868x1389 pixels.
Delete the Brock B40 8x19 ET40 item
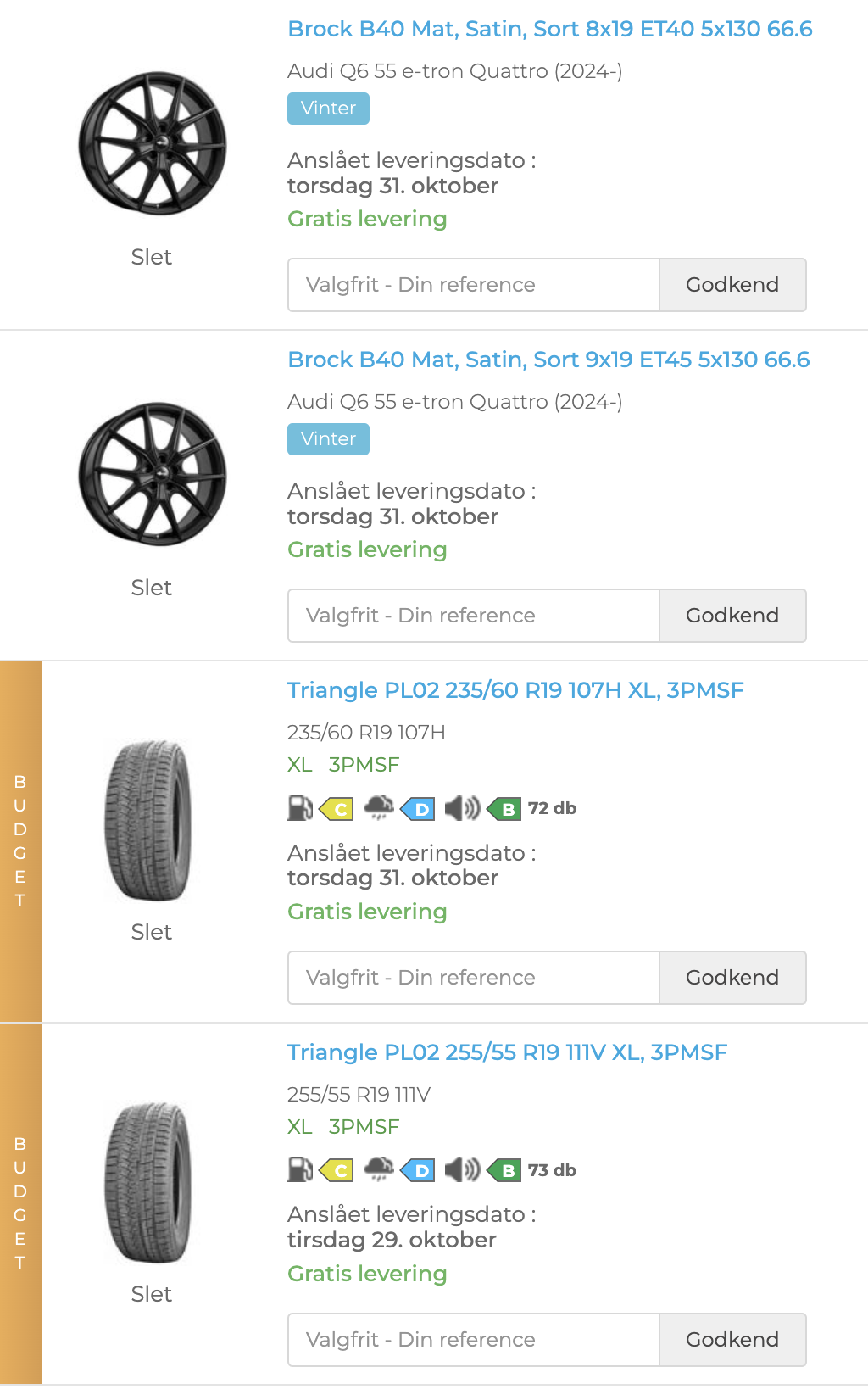(151, 257)
